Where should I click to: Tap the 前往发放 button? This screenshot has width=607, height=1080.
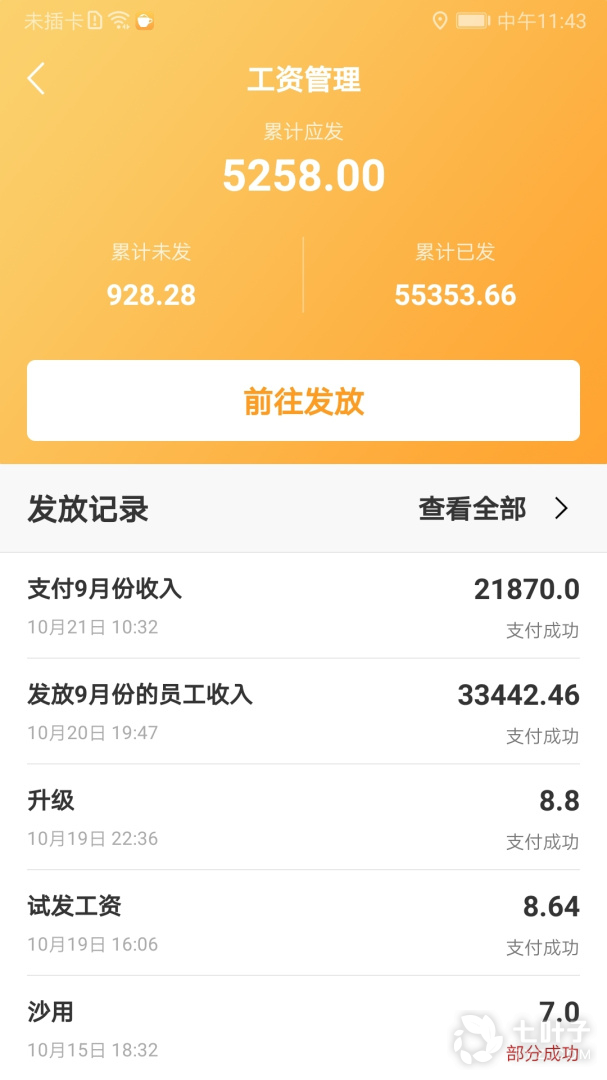[303, 401]
